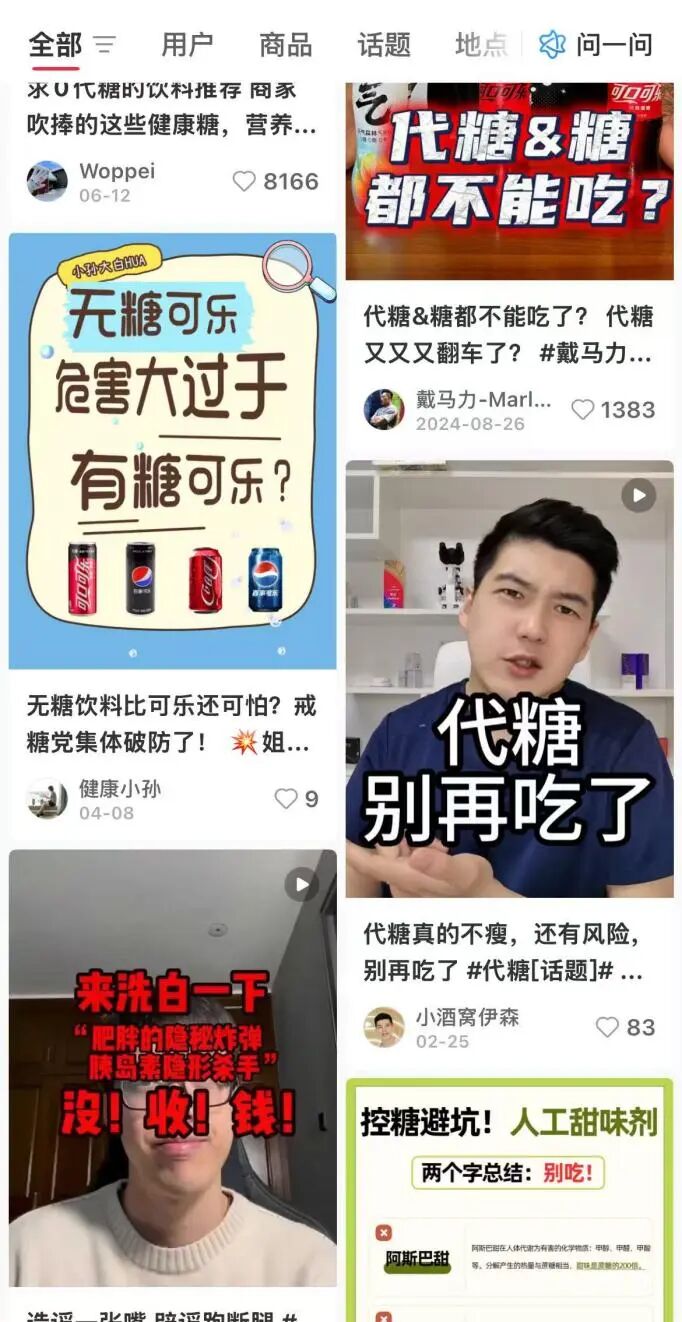Open the filter menu beside 全部
The height and width of the screenshot is (1322, 682).
pyautogui.click(x=104, y=44)
